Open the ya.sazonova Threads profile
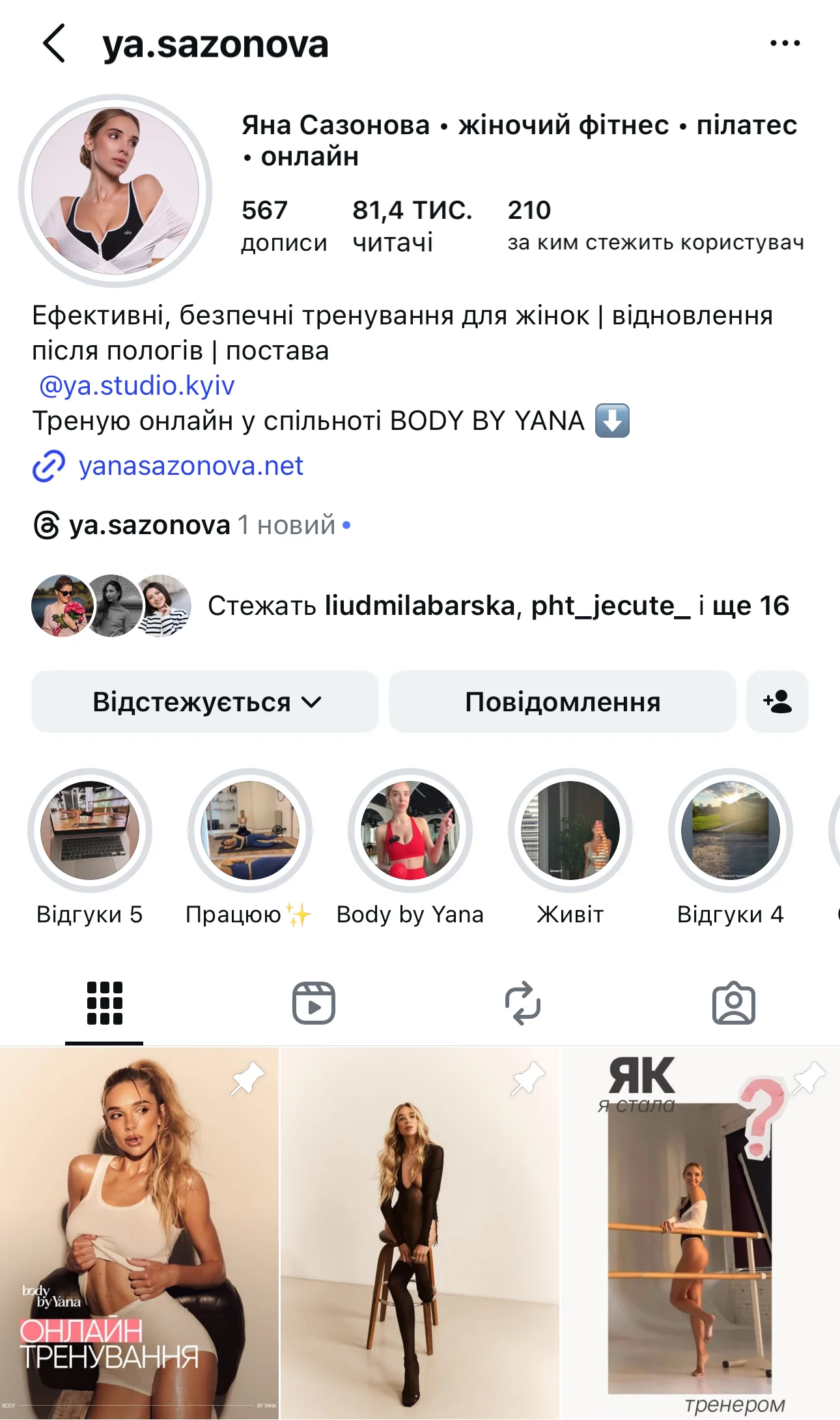Image resolution: width=840 pixels, height=1420 pixels. pyautogui.click(x=148, y=525)
